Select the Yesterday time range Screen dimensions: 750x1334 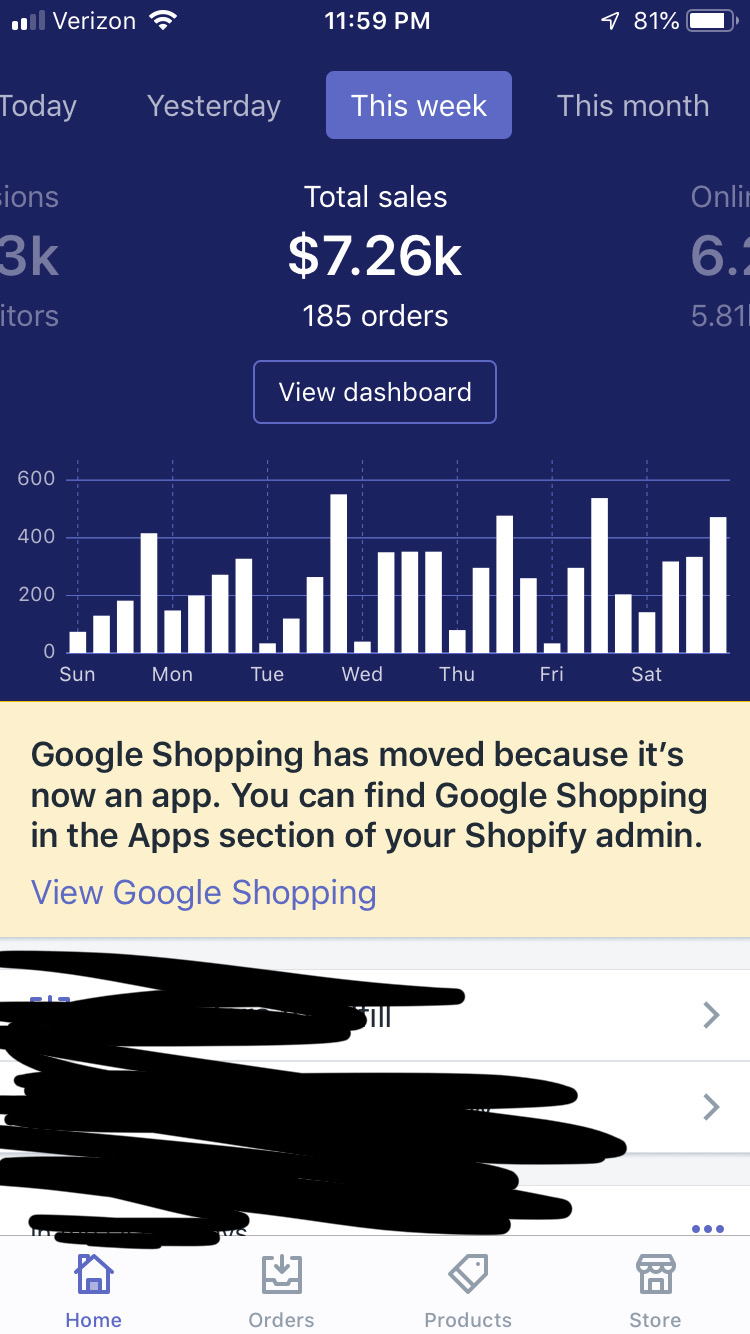click(214, 106)
